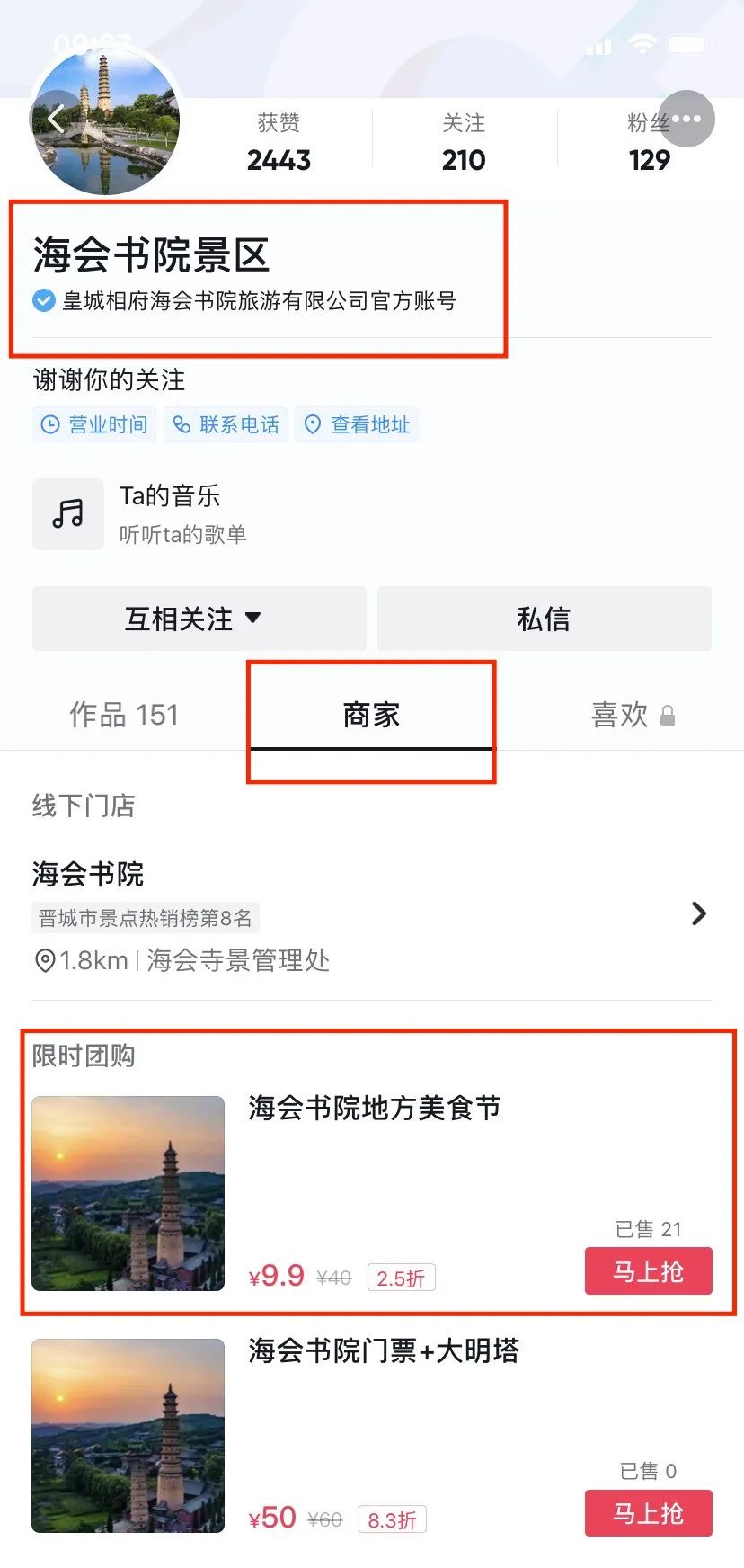This screenshot has height=1568, width=744.
Task: Open 查看地址 to view the address
Action: (x=357, y=424)
